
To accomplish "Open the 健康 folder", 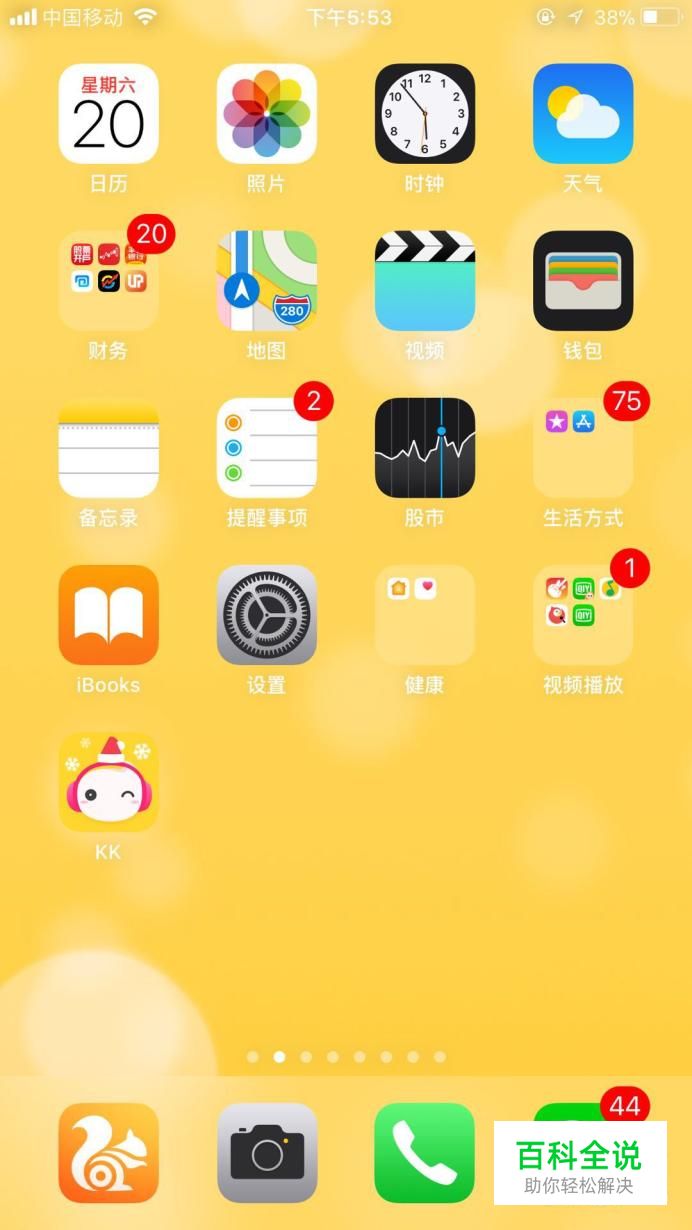I will (x=424, y=615).
